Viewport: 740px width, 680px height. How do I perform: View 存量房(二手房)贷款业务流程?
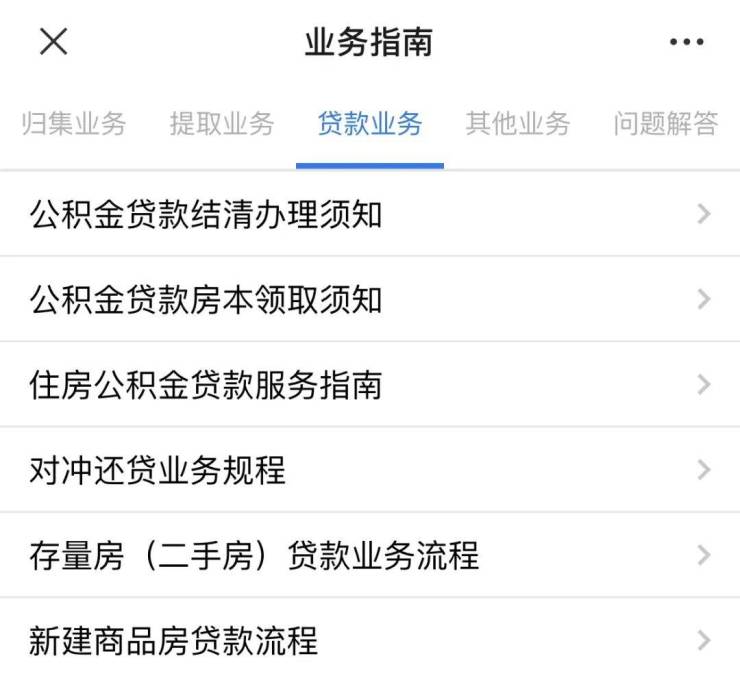(370, 555)
